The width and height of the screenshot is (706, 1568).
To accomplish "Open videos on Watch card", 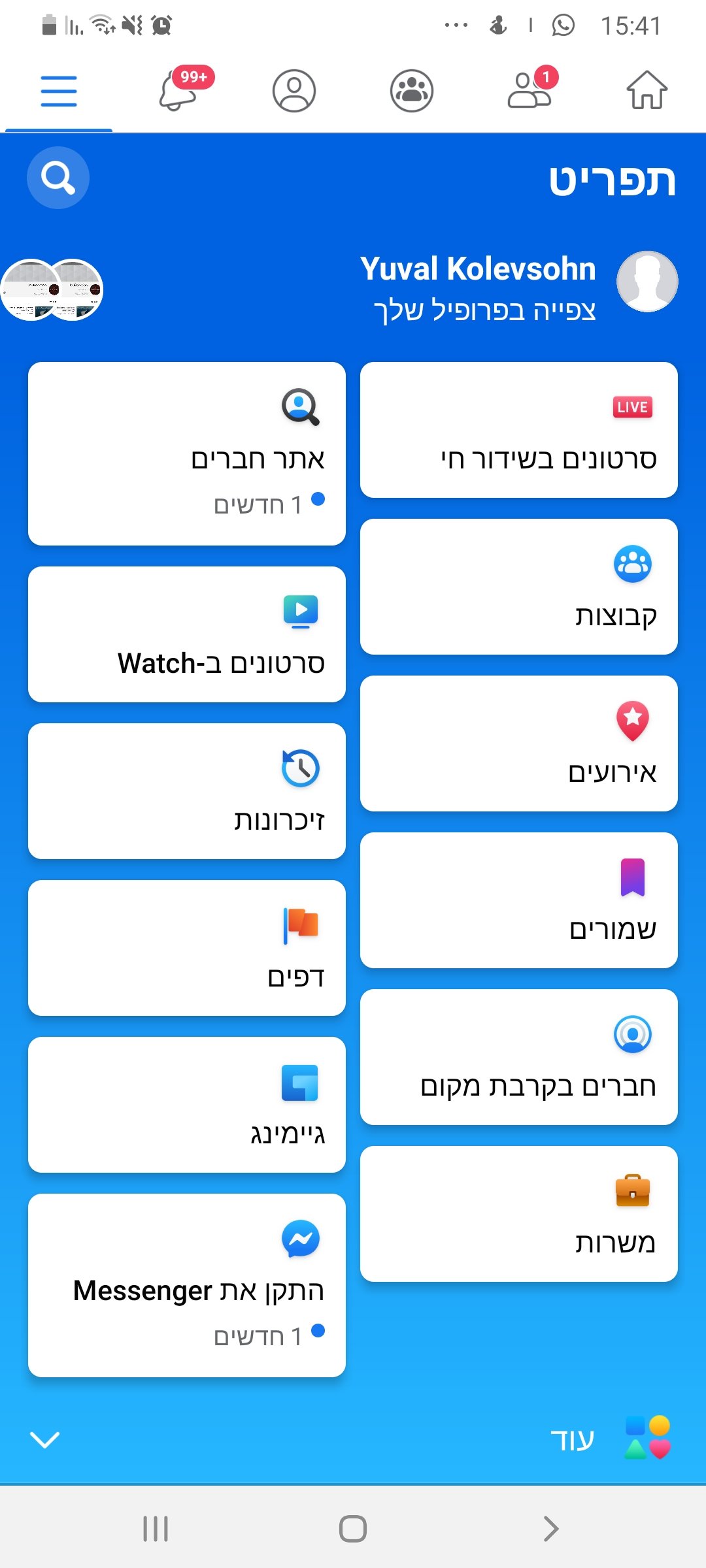I will click(187, 634).
